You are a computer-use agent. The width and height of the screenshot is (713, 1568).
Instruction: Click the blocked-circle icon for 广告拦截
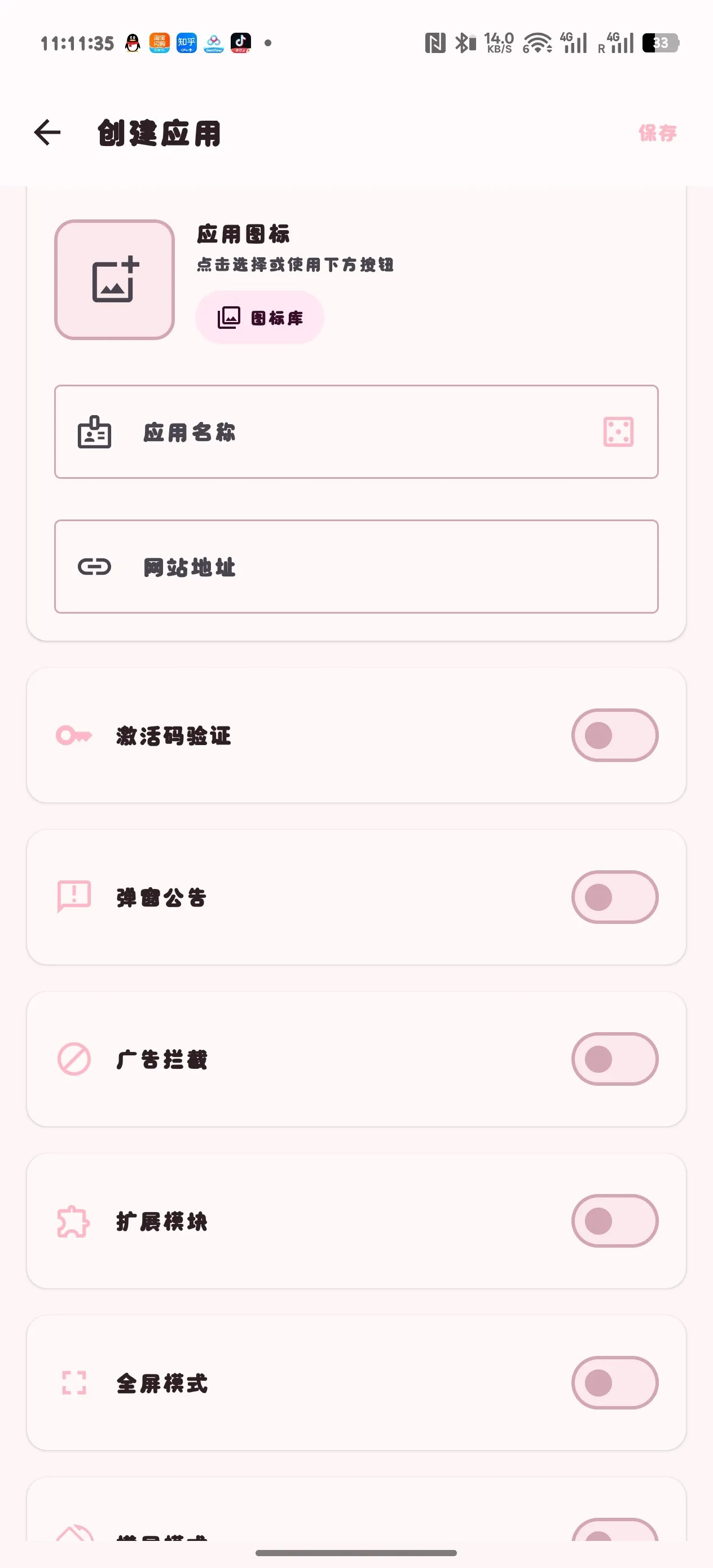click(74, 1059)
